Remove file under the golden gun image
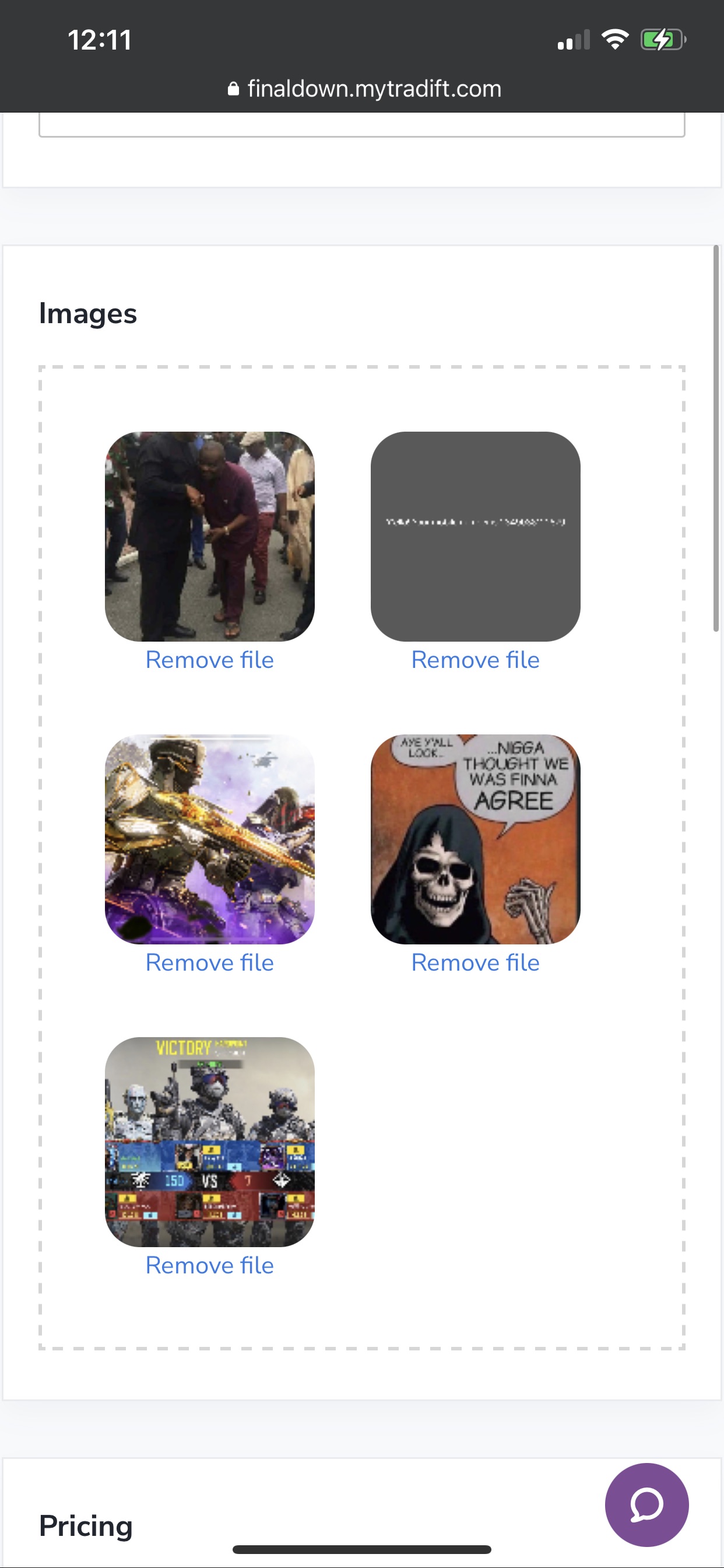 (209, 963)
